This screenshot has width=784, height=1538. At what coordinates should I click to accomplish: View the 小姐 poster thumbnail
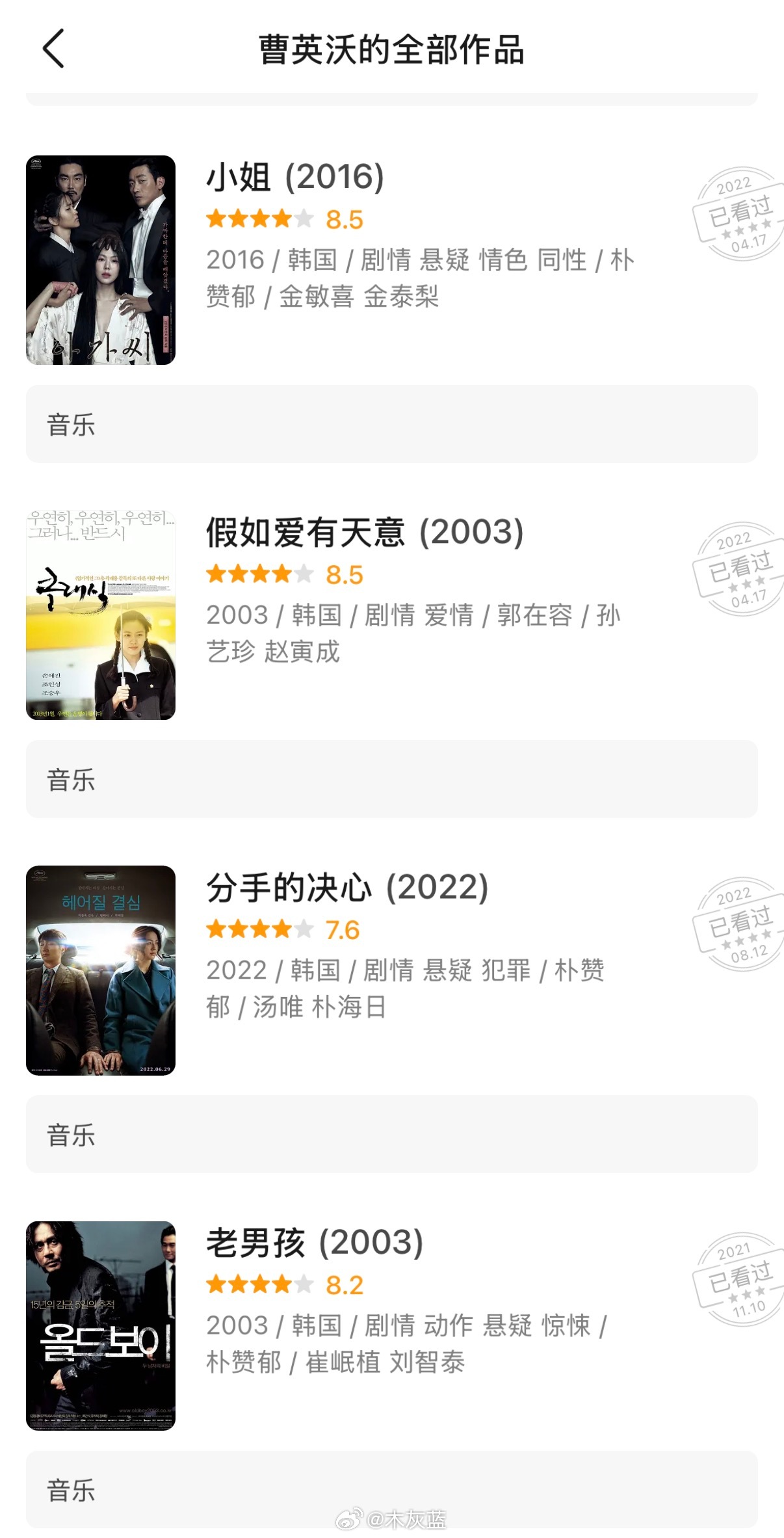point(101,260)
